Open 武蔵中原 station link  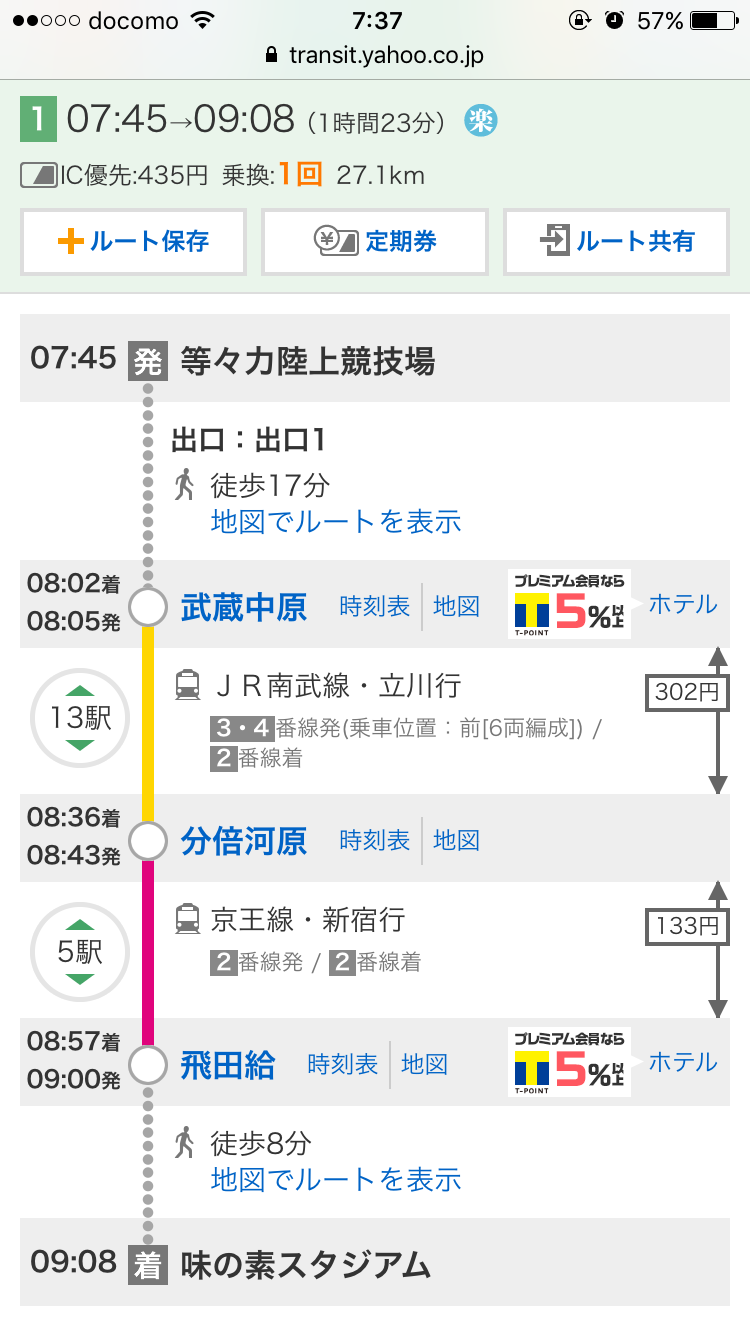[244, 606]
